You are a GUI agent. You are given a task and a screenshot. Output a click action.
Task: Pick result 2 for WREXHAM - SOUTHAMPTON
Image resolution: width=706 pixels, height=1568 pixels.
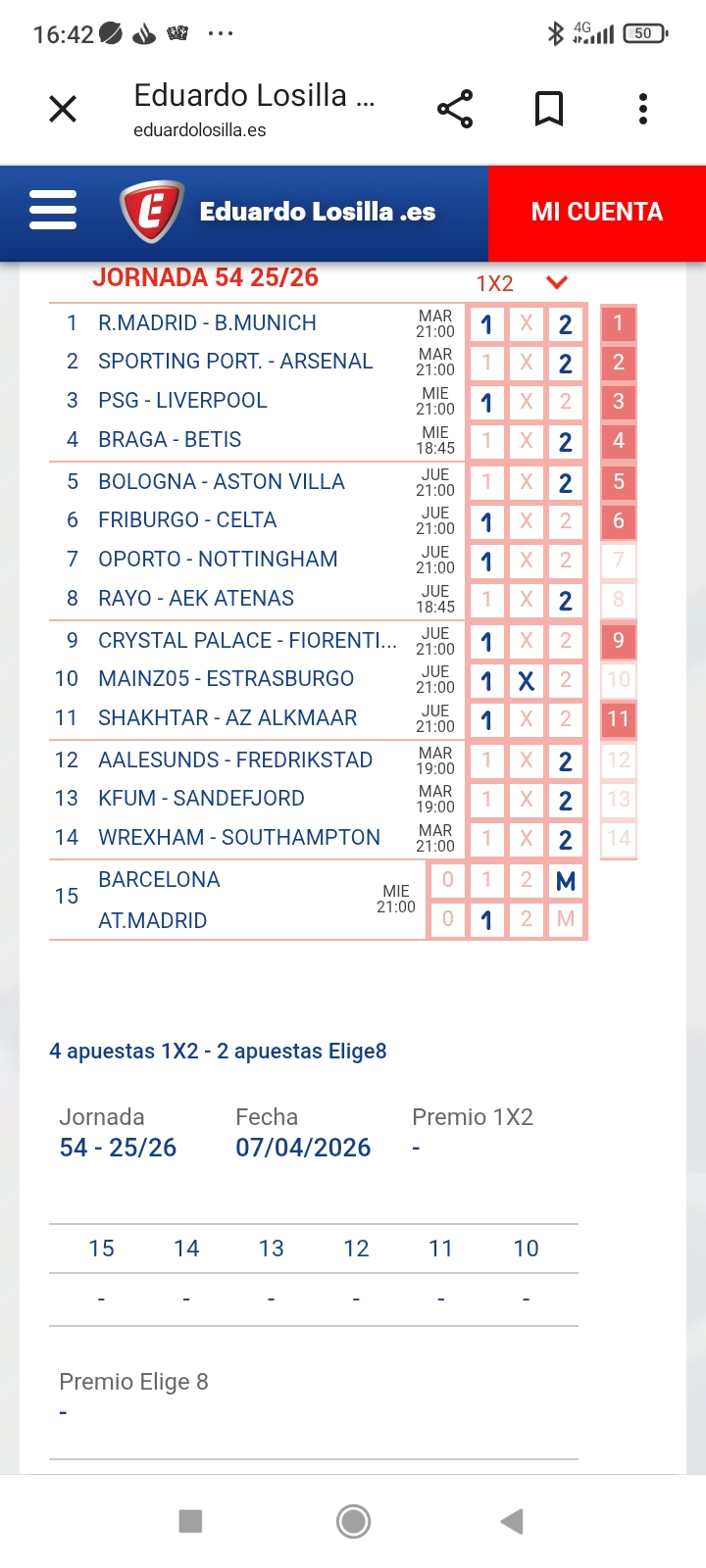[x=565, y=839]
